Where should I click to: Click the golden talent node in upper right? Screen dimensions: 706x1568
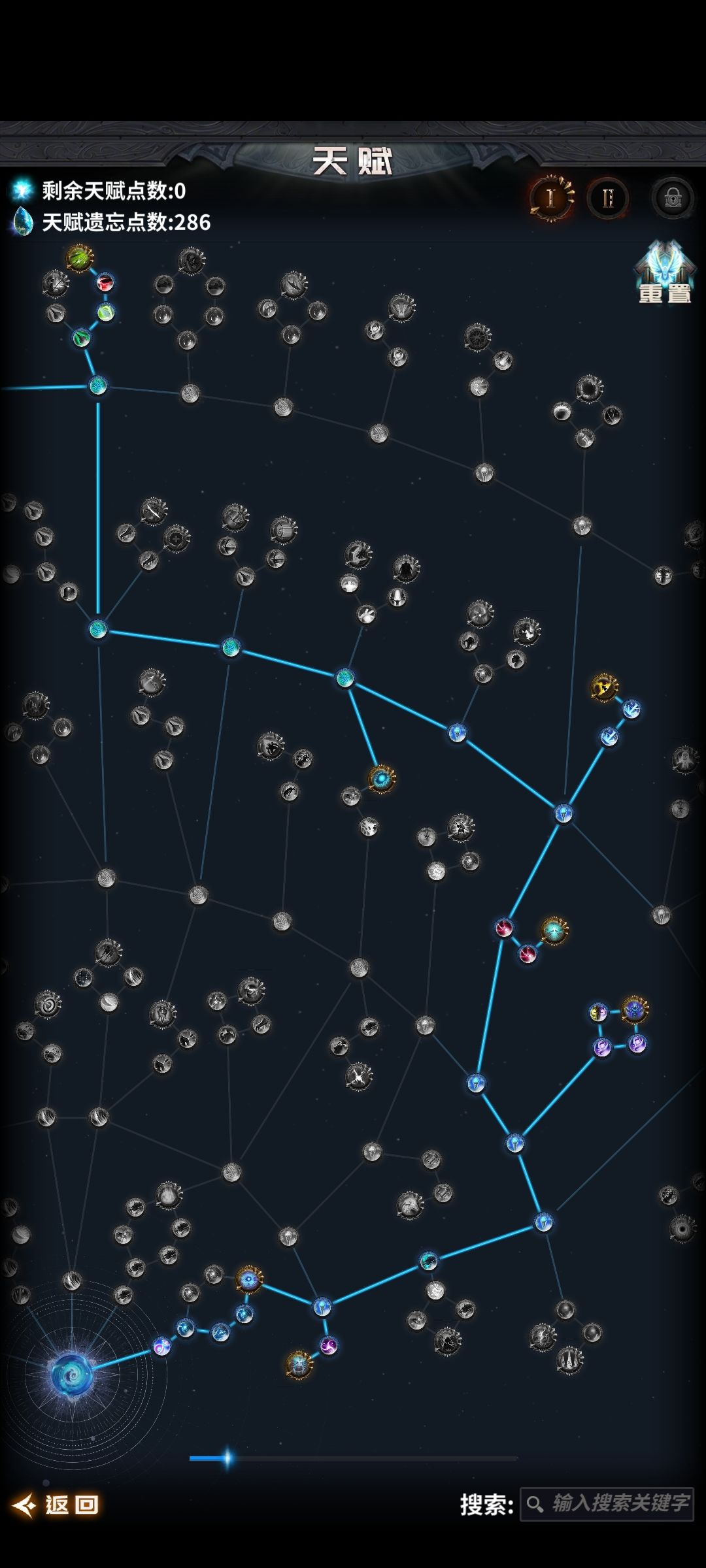pyautogui.click(x=603, y=687)
